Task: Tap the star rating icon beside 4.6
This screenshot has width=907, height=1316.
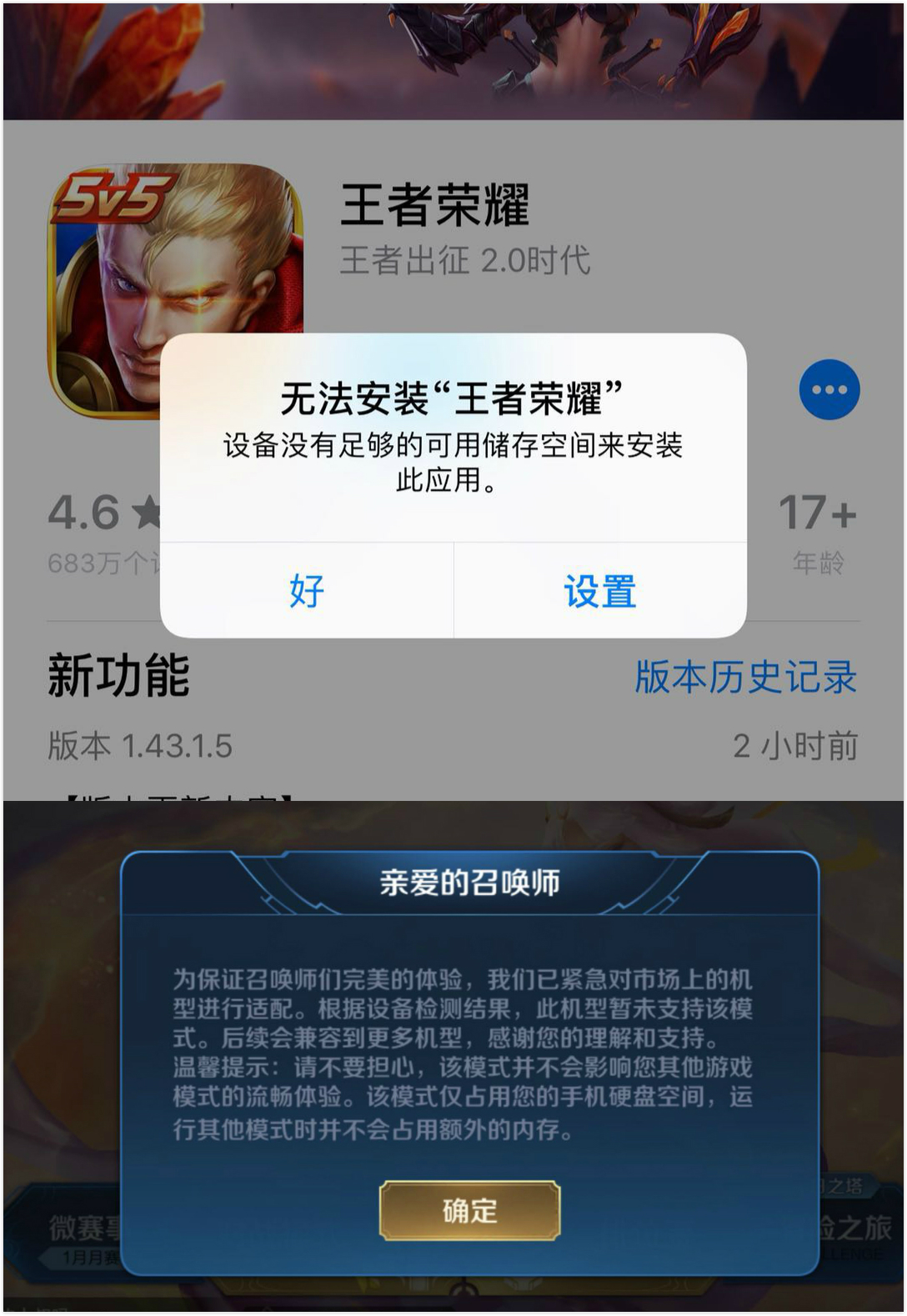Action: 148,515
